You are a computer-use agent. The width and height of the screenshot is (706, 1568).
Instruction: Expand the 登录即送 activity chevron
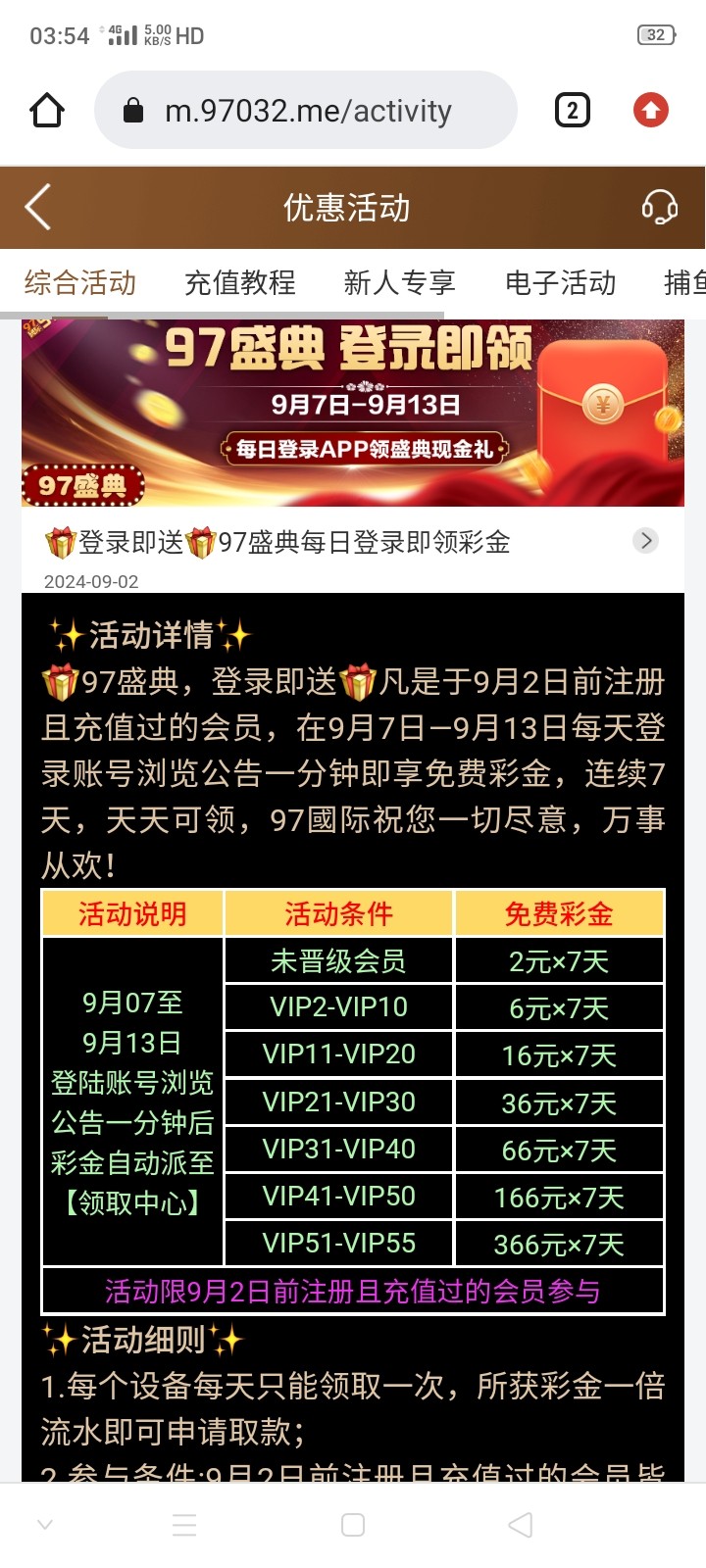[645, 541]
